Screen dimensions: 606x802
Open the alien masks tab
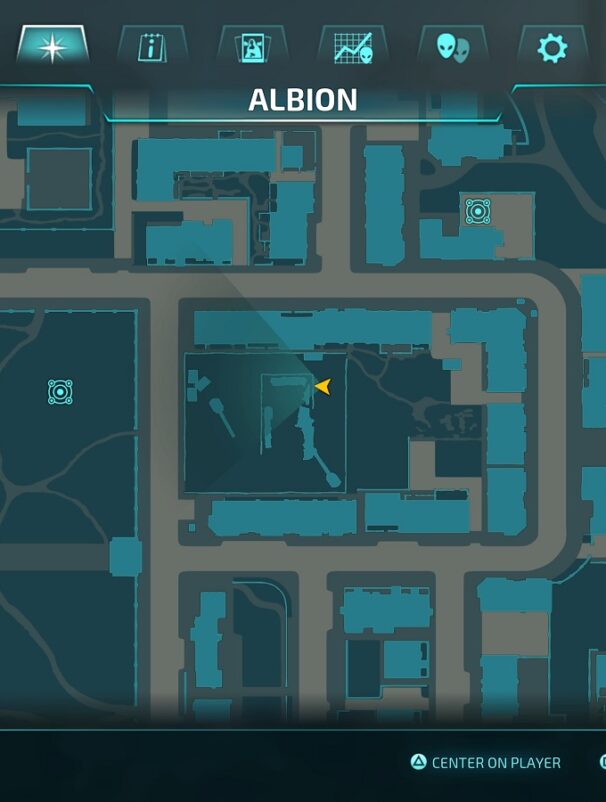(452, 47)
